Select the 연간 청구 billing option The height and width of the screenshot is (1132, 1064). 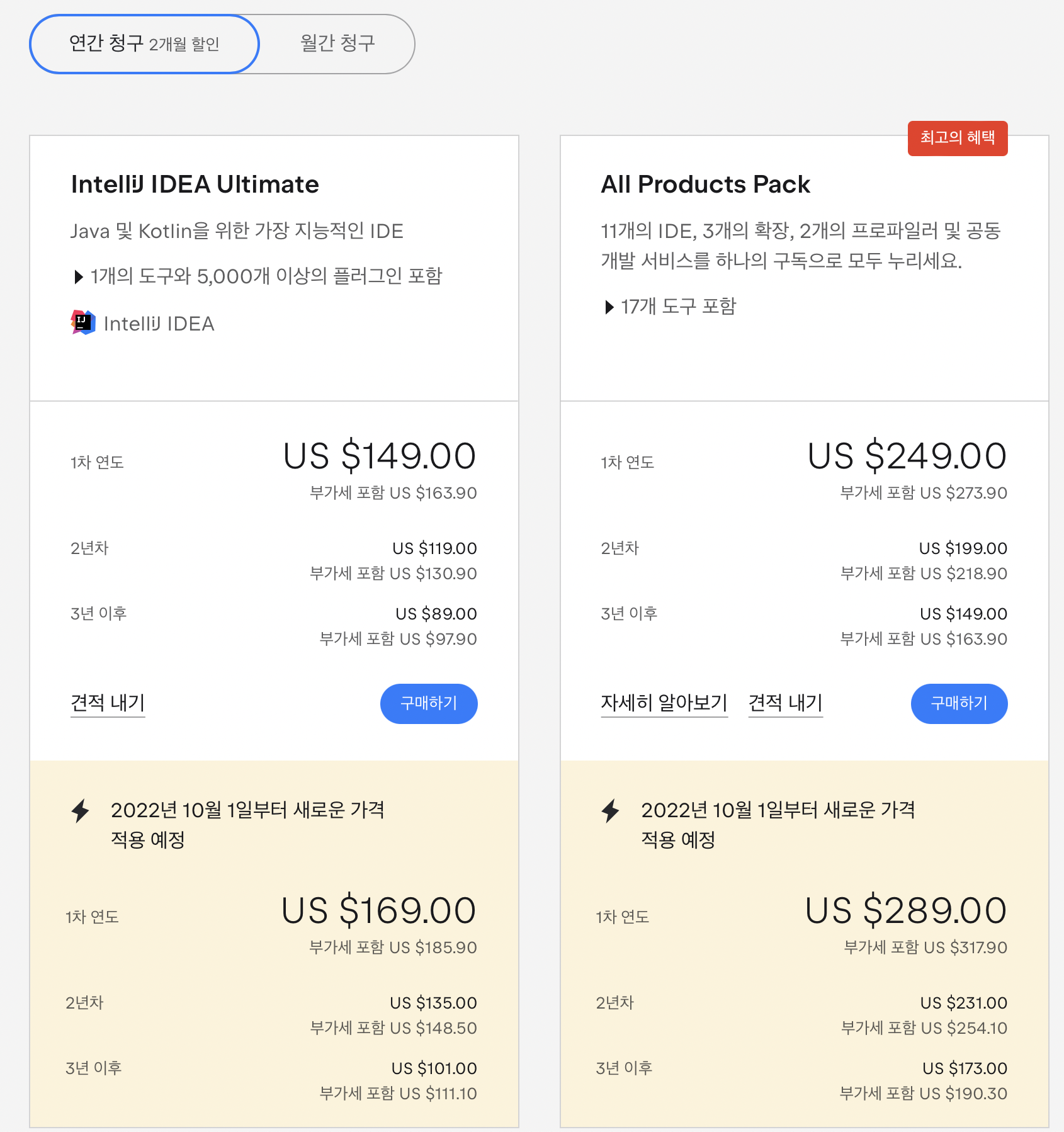click(144, 44)
